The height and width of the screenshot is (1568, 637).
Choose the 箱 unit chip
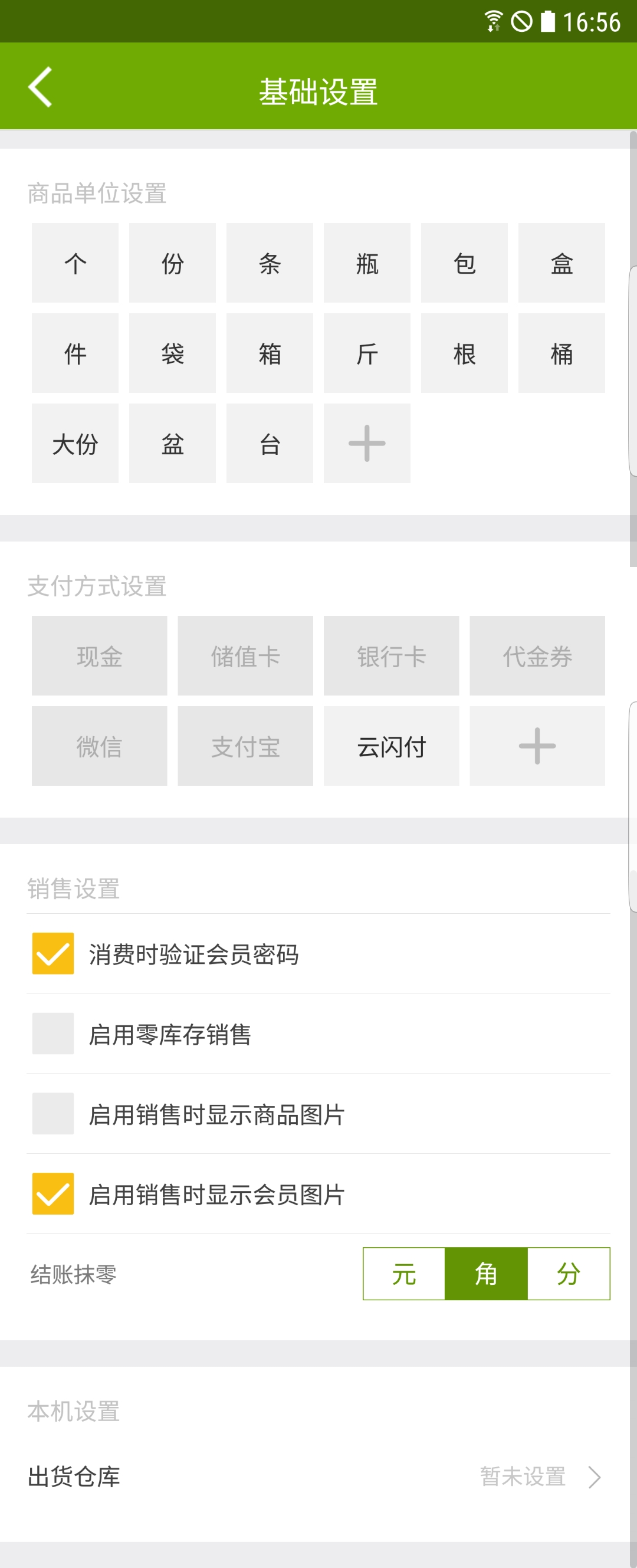pos(270,353)
